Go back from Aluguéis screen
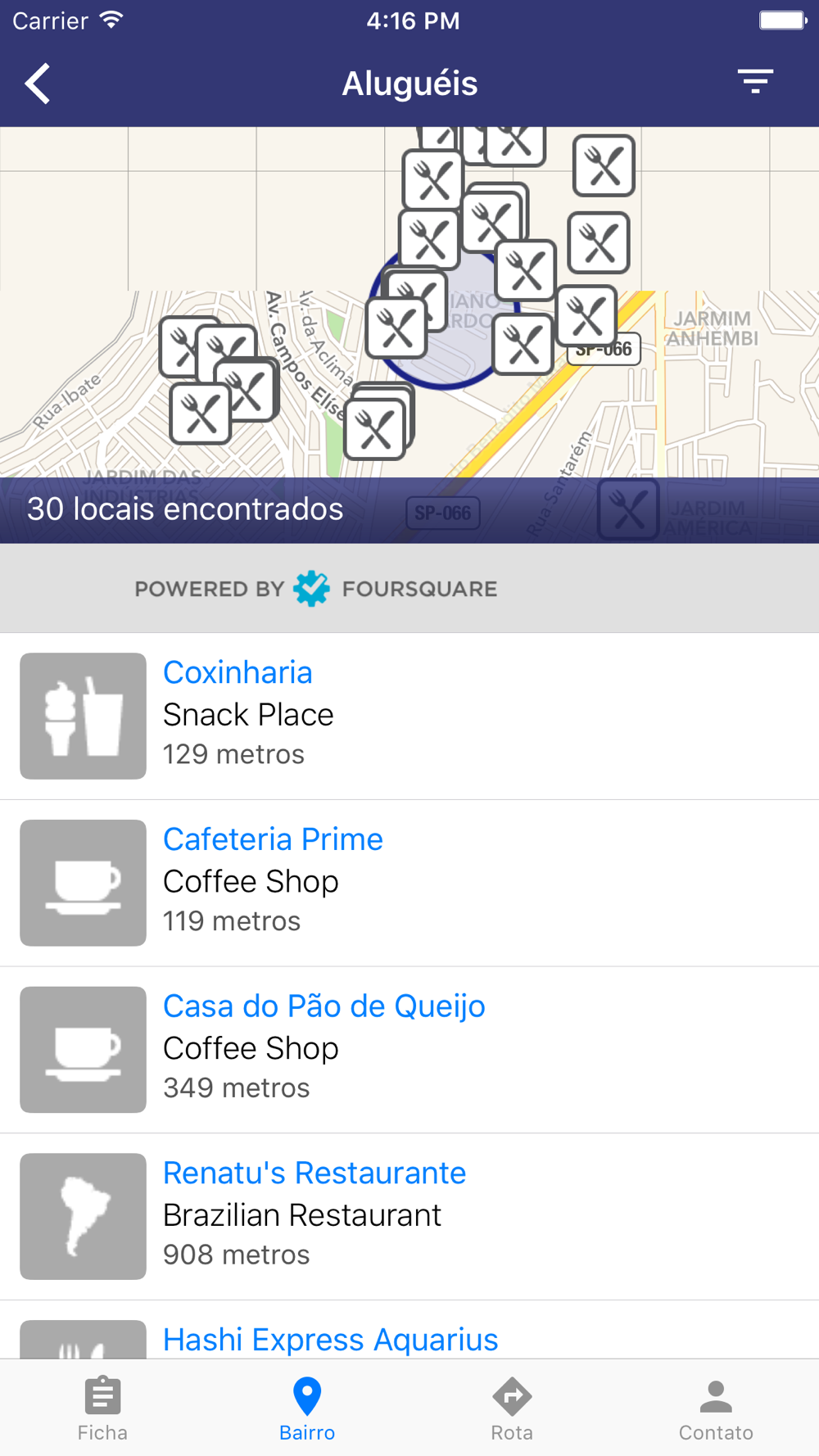819x1456 pixels. [x=38, y=84]
